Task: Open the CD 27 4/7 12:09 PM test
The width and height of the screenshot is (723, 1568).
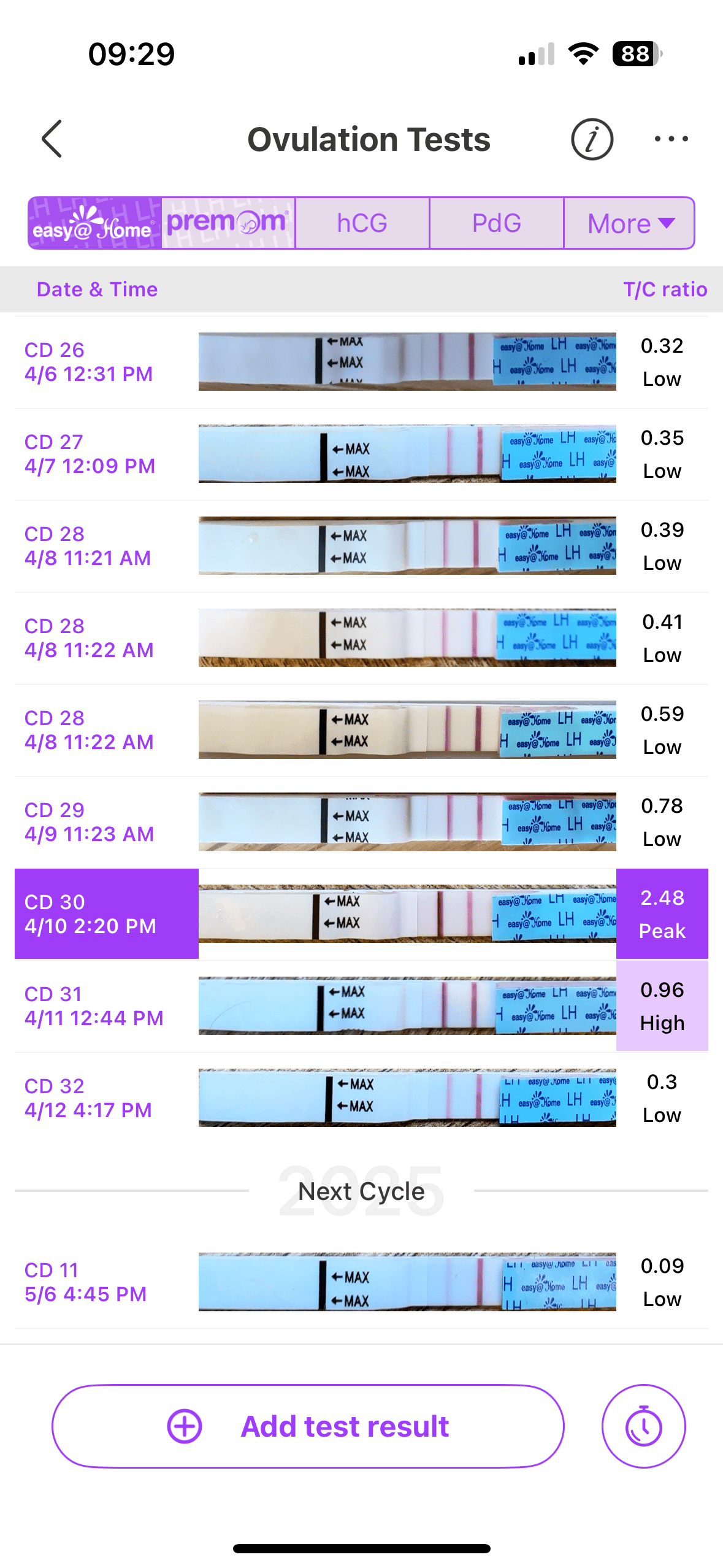Action: click(361, 454)
